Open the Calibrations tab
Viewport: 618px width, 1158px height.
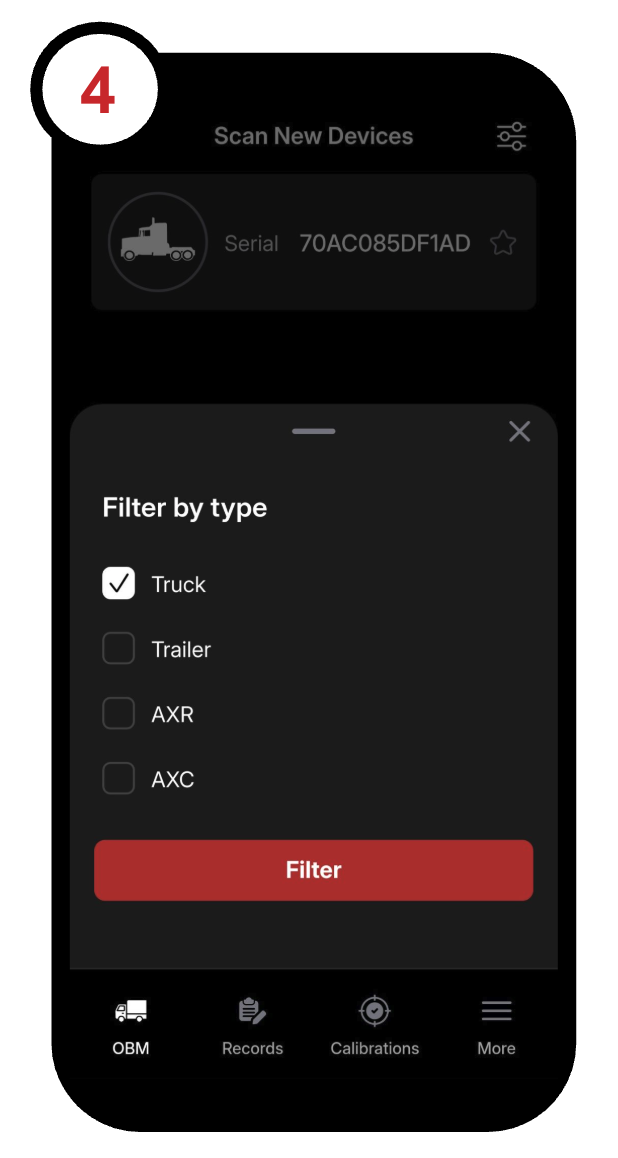point(375,1026)
